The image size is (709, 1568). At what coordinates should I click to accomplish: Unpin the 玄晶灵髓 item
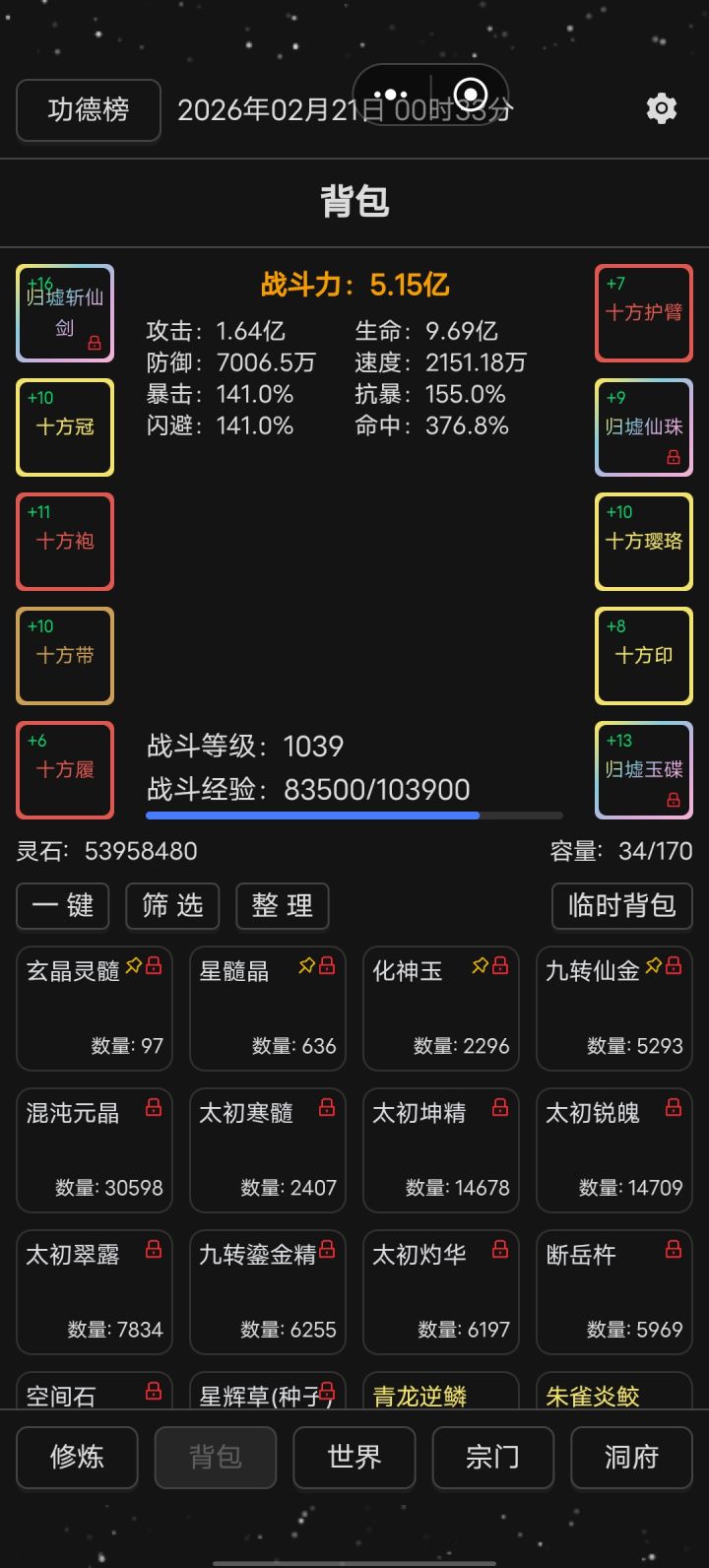136,965
